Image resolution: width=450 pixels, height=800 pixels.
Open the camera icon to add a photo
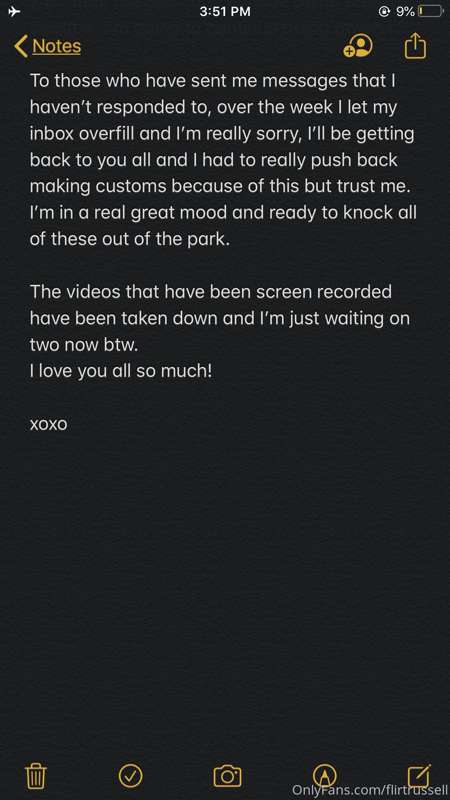pyautogui.click(x=227, y=776)
